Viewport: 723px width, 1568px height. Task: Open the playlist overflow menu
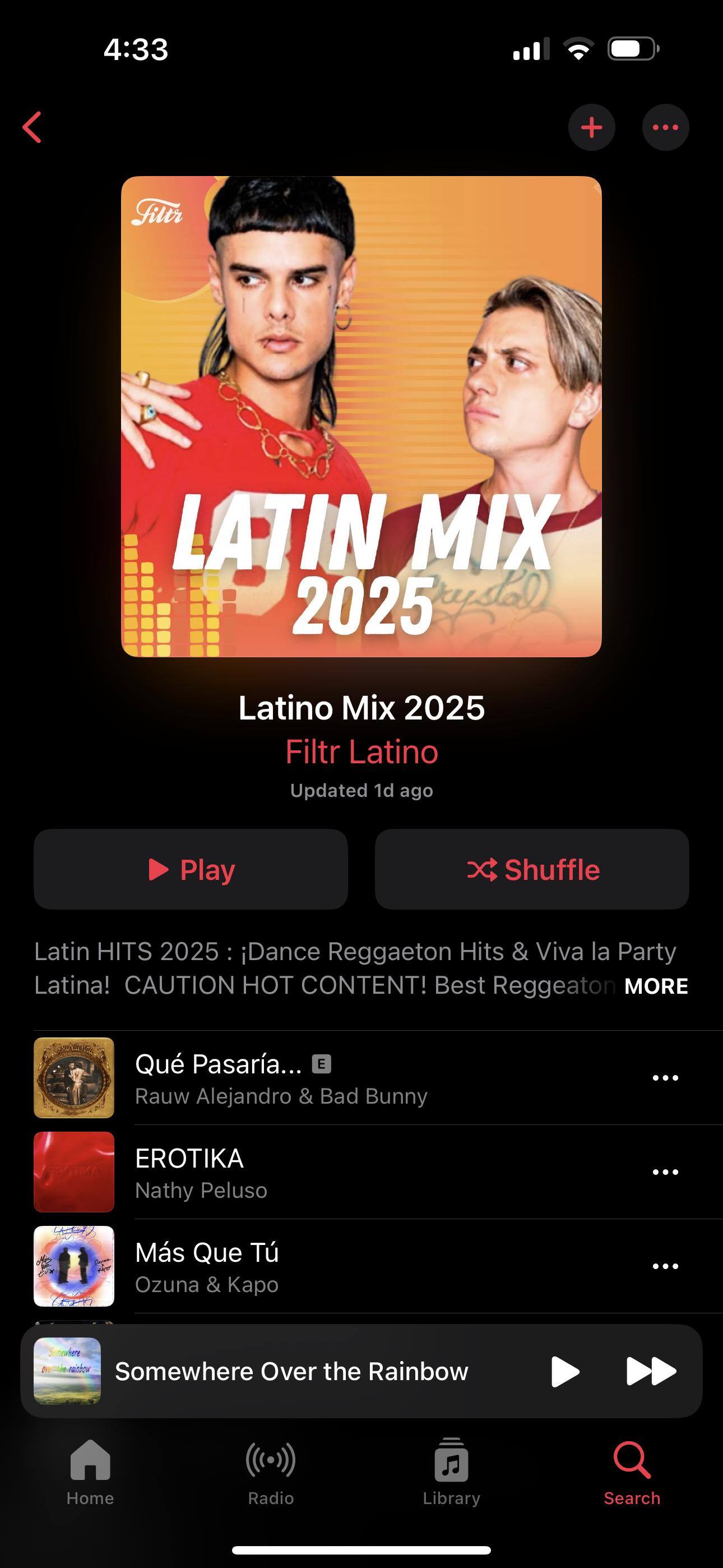(665, 127)
